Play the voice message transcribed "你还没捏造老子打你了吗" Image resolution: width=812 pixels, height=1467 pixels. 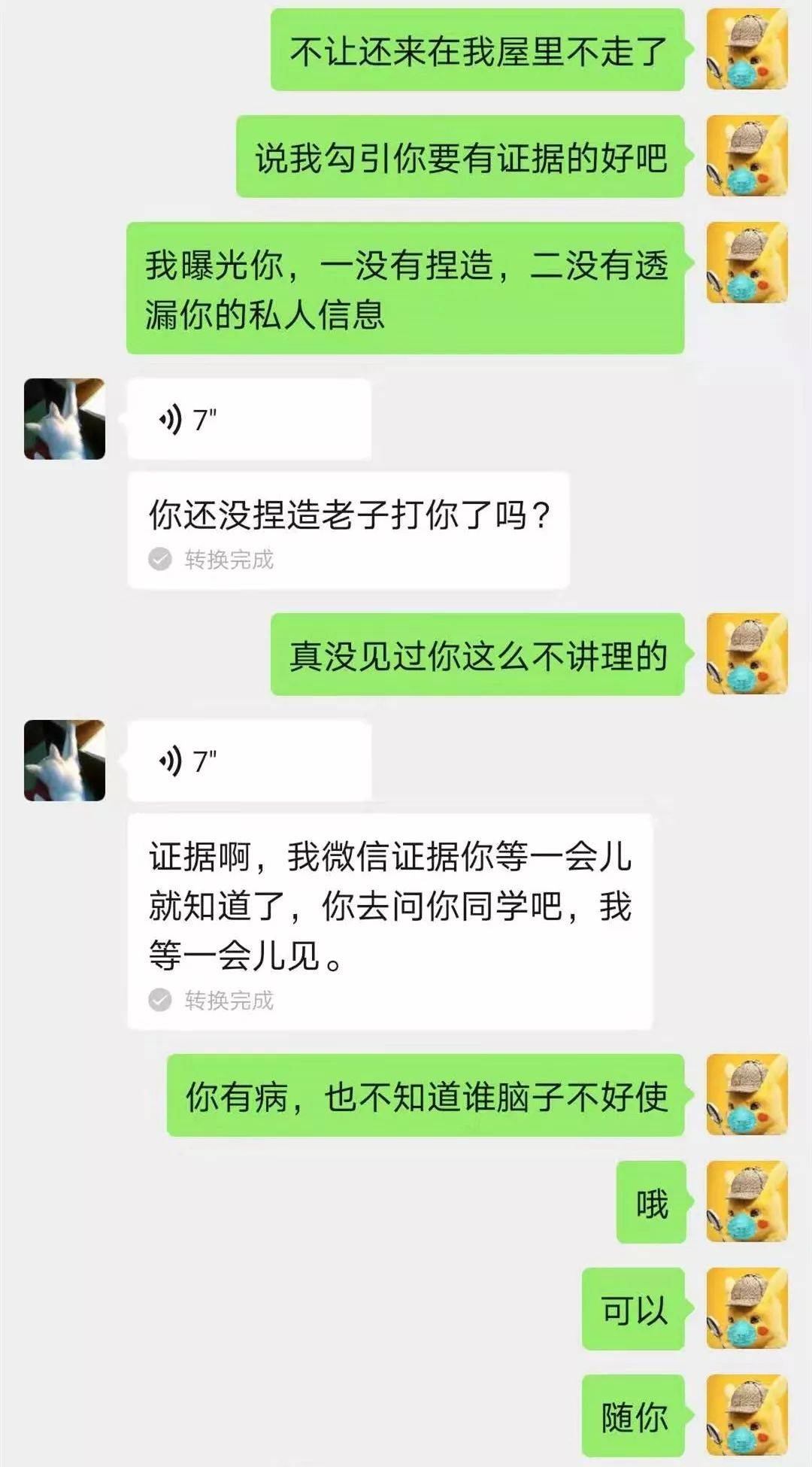coord(248,419)
